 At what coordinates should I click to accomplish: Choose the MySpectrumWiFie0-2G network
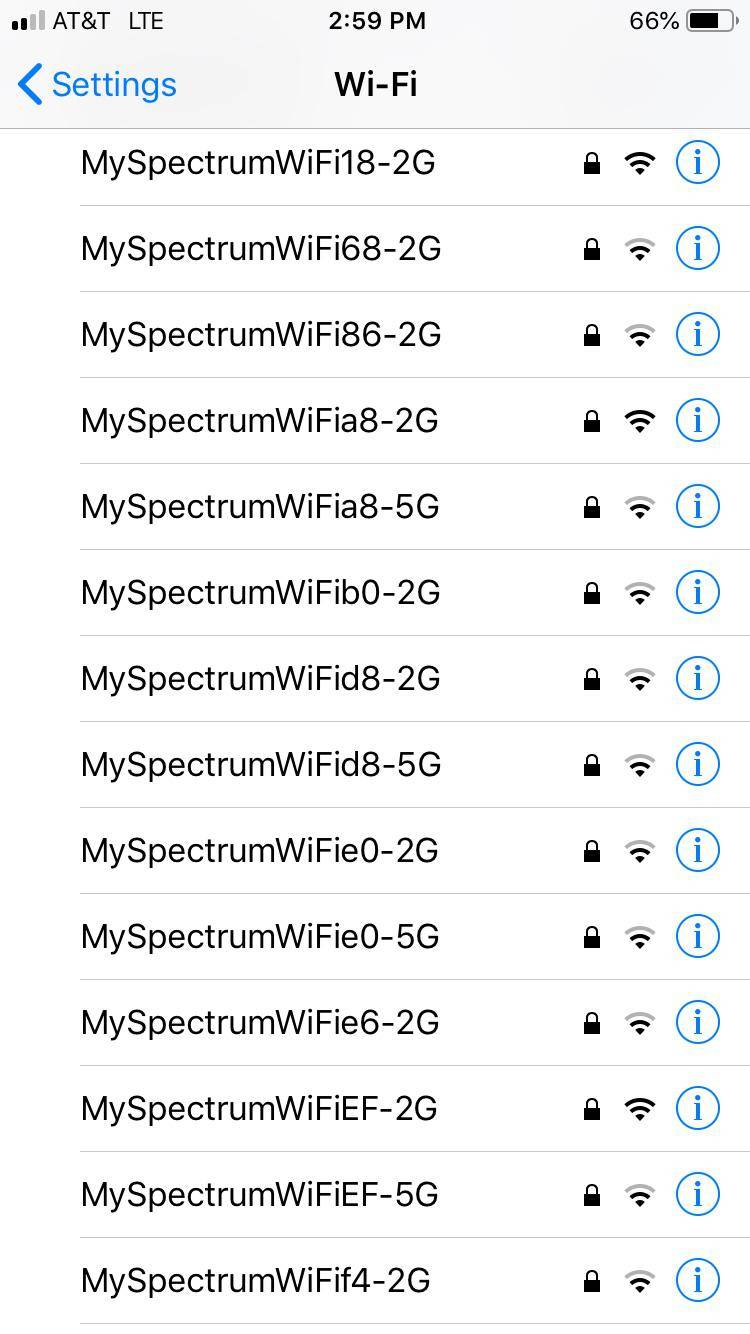tap(259, 850)
